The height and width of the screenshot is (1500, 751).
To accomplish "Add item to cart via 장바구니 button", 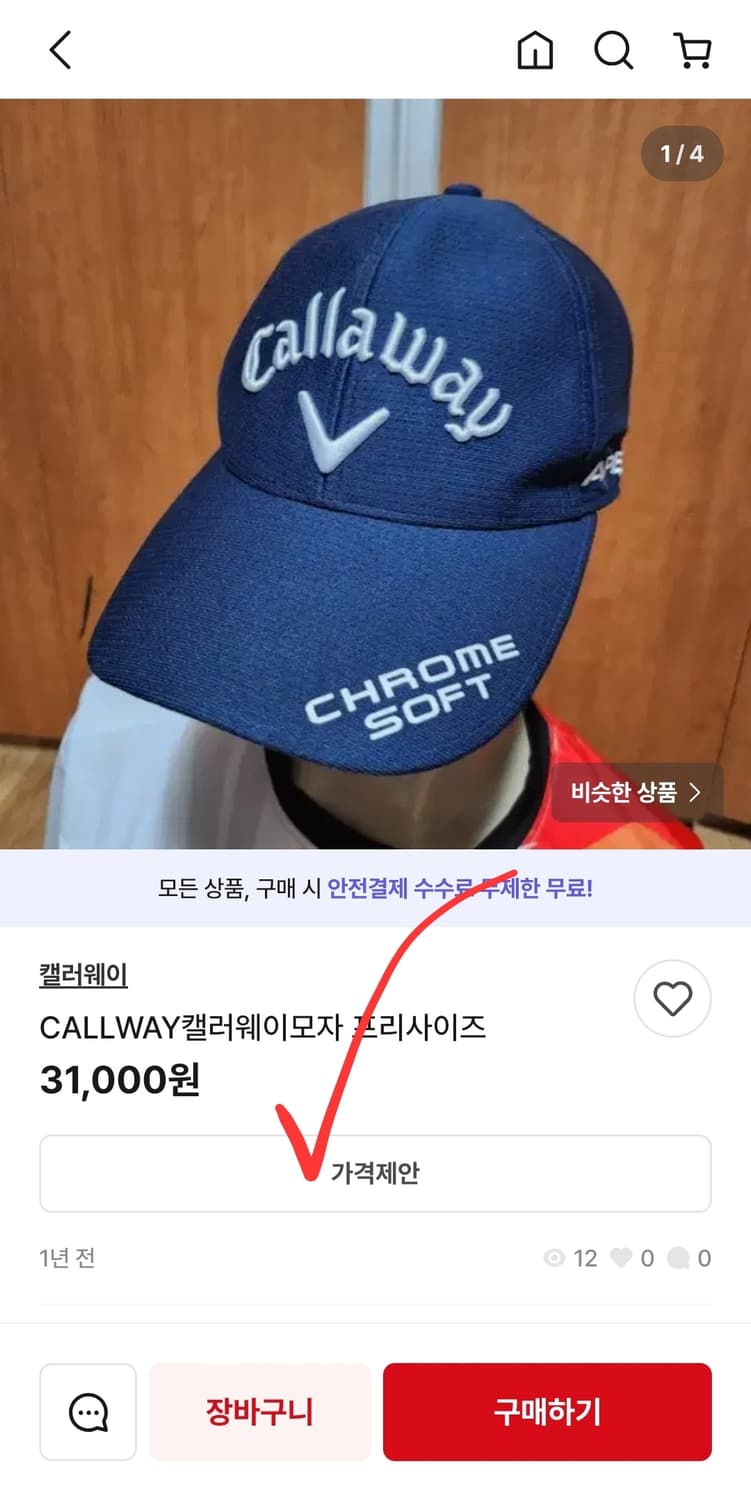I will click(x=259, y=1412).
